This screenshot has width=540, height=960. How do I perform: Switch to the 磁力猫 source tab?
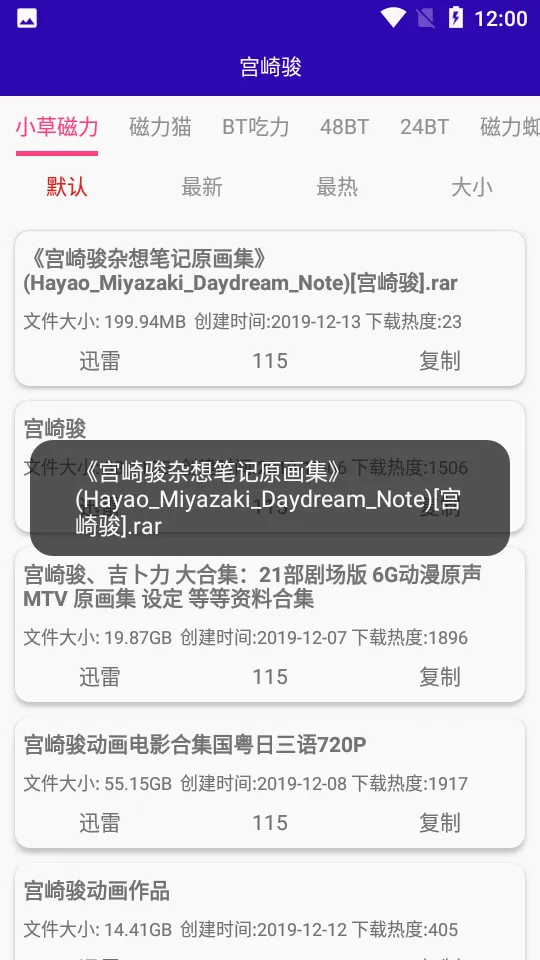pos(160,127)
